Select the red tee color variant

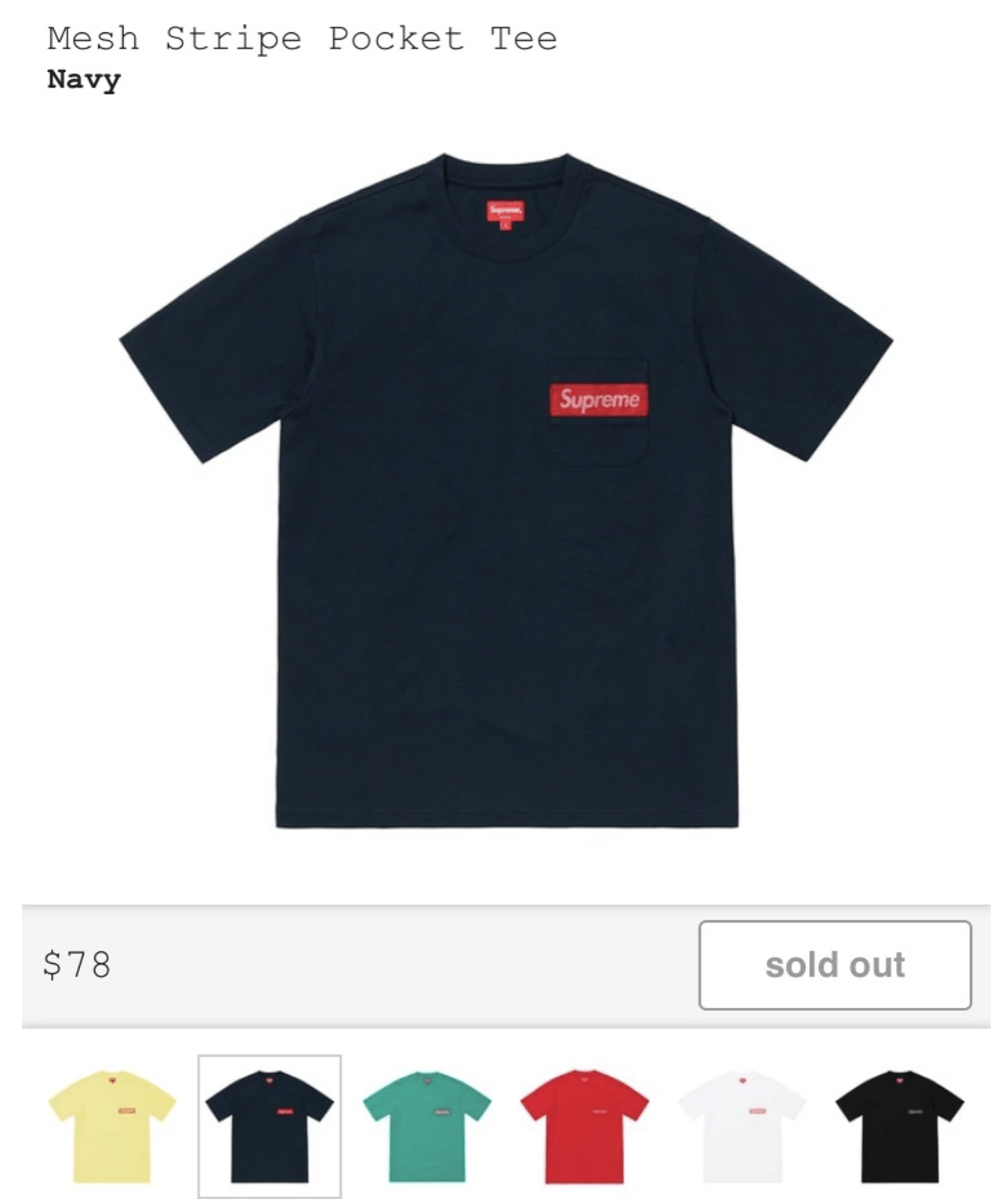click(x=585, y=1125)
